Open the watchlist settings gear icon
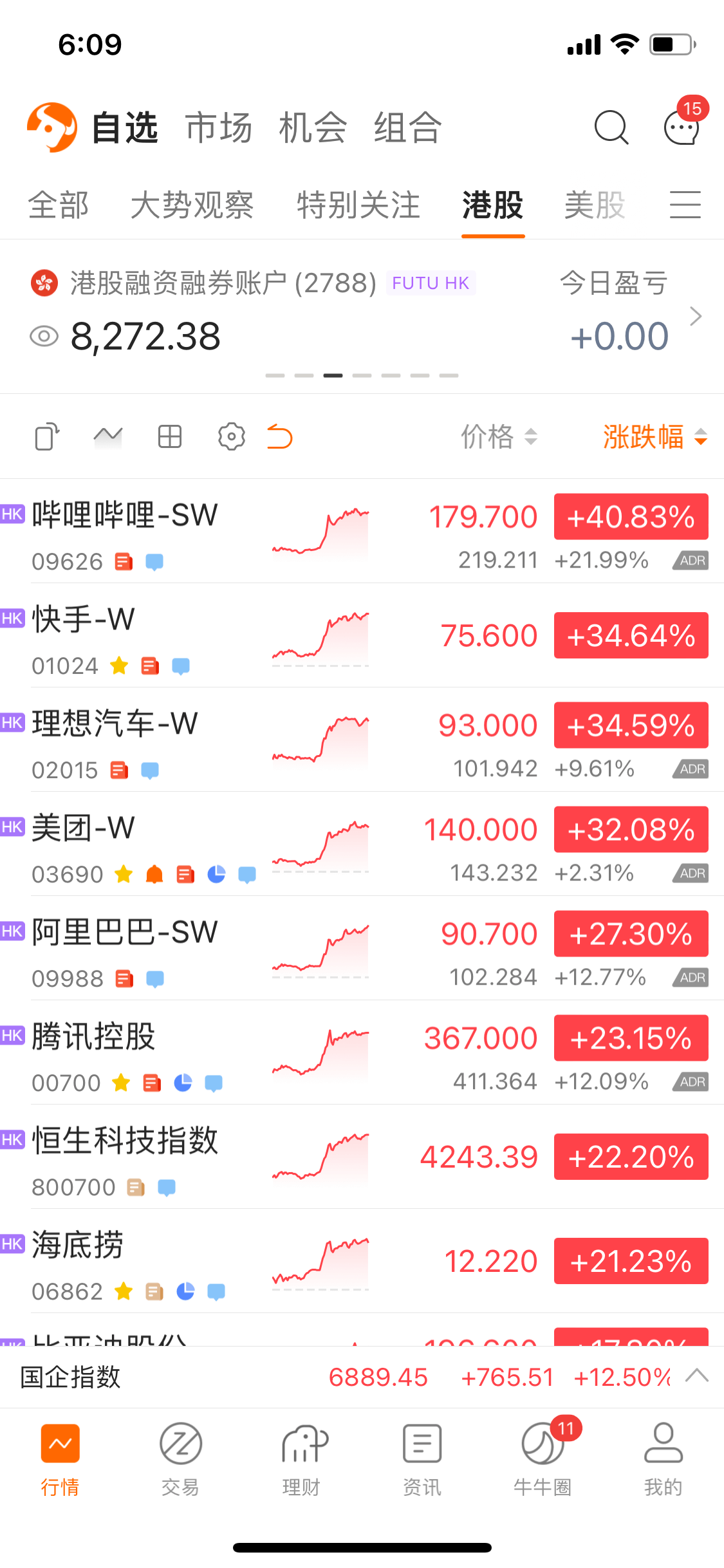724x1568 pixels. [x=232, y=437]
